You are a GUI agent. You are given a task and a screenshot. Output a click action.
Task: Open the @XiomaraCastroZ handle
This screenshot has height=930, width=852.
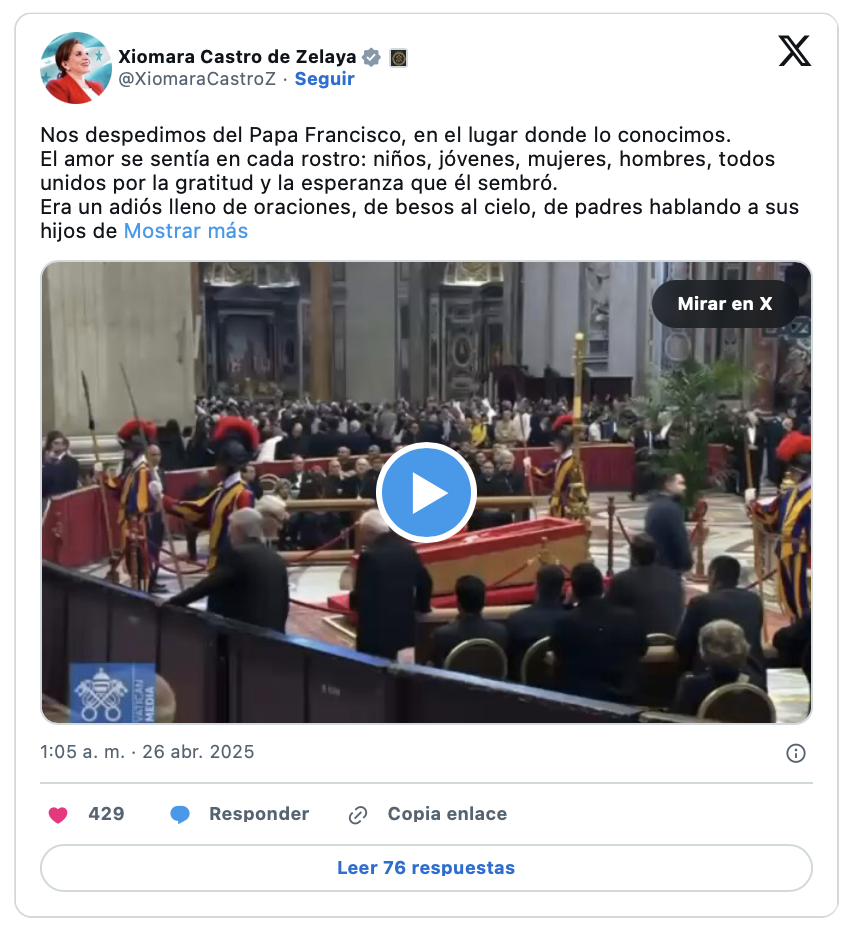point(197,79)
